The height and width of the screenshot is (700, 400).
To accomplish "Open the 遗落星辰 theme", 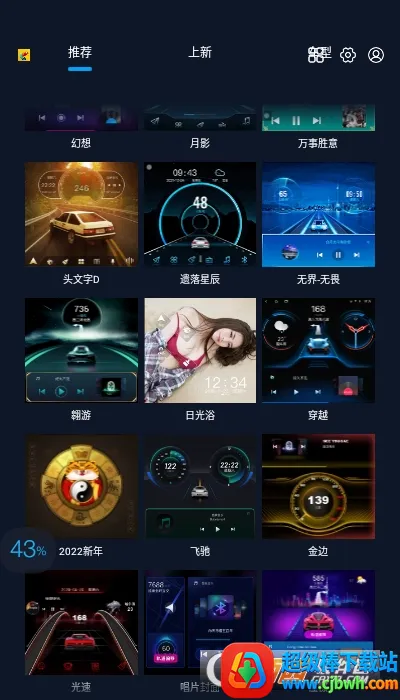I will point(200,214).
